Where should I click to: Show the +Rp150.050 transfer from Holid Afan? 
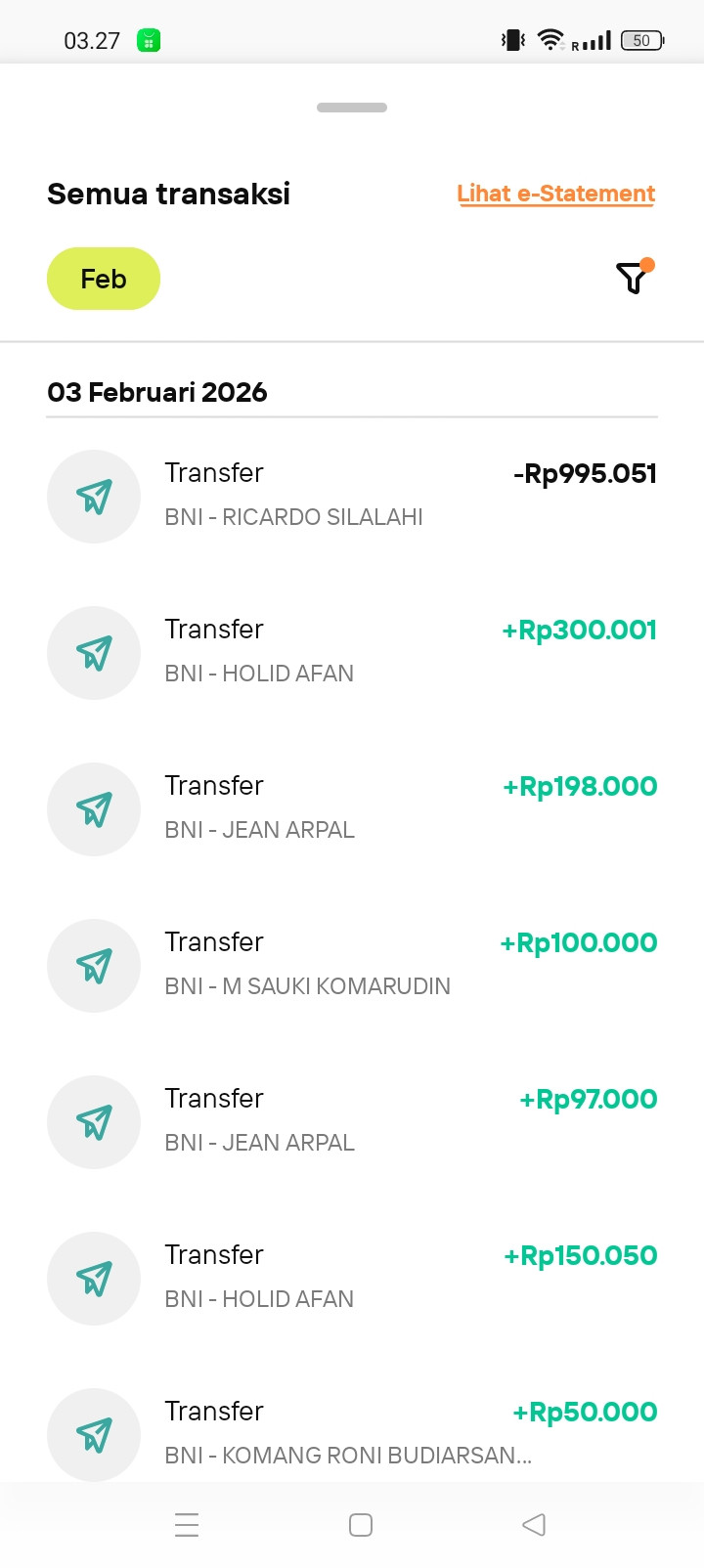tap(352, 1278)
